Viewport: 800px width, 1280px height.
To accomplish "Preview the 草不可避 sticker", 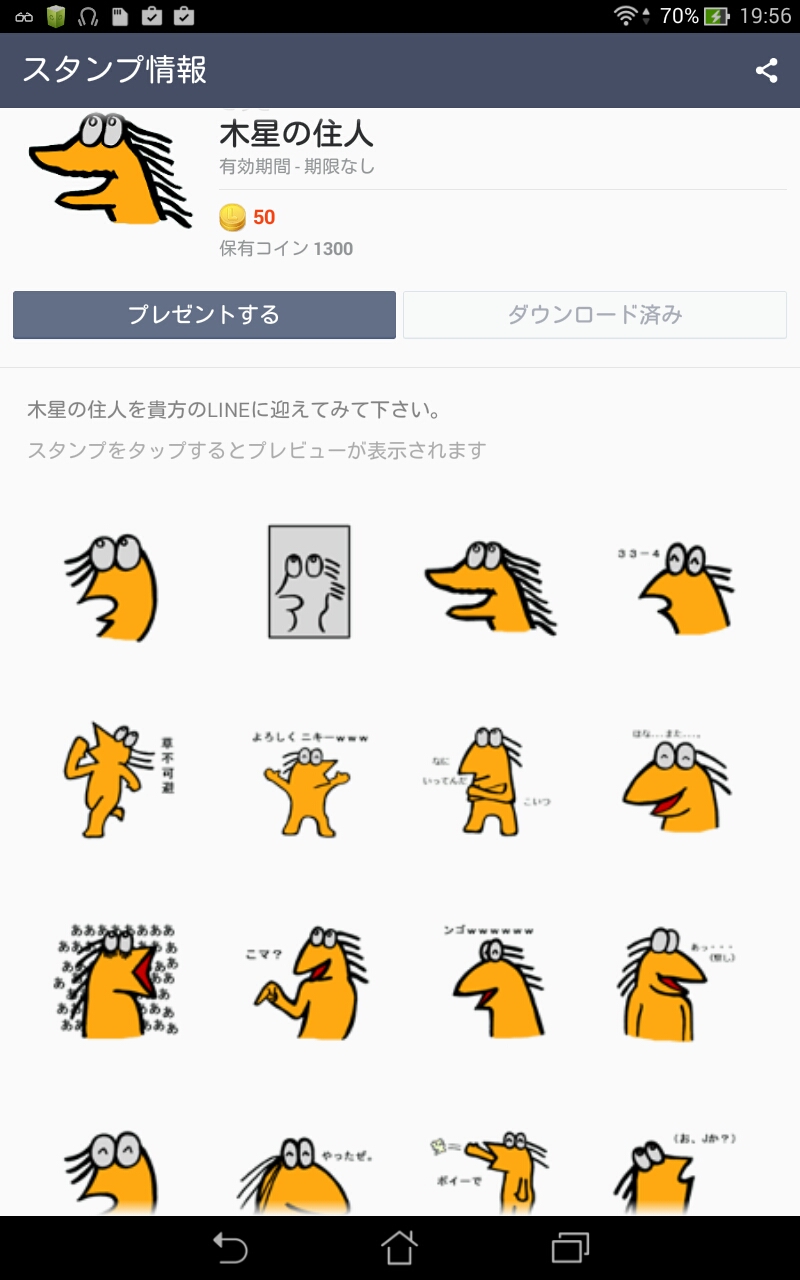I will pos(112,780).
